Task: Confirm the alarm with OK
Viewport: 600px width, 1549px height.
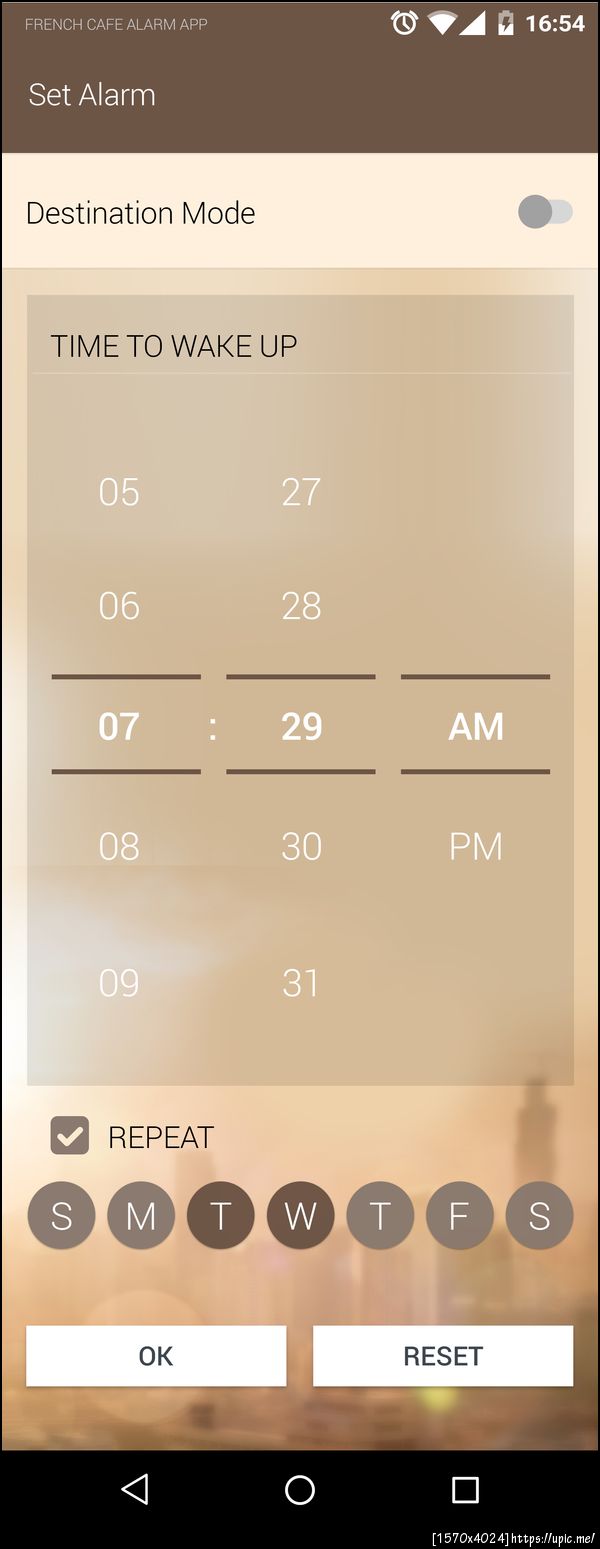Action: [156, 1356]
